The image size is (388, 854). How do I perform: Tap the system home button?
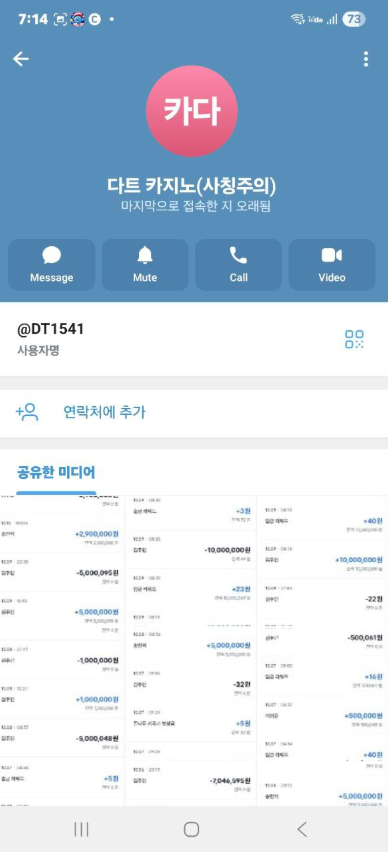pyautogui.click(x=191, y=829)
